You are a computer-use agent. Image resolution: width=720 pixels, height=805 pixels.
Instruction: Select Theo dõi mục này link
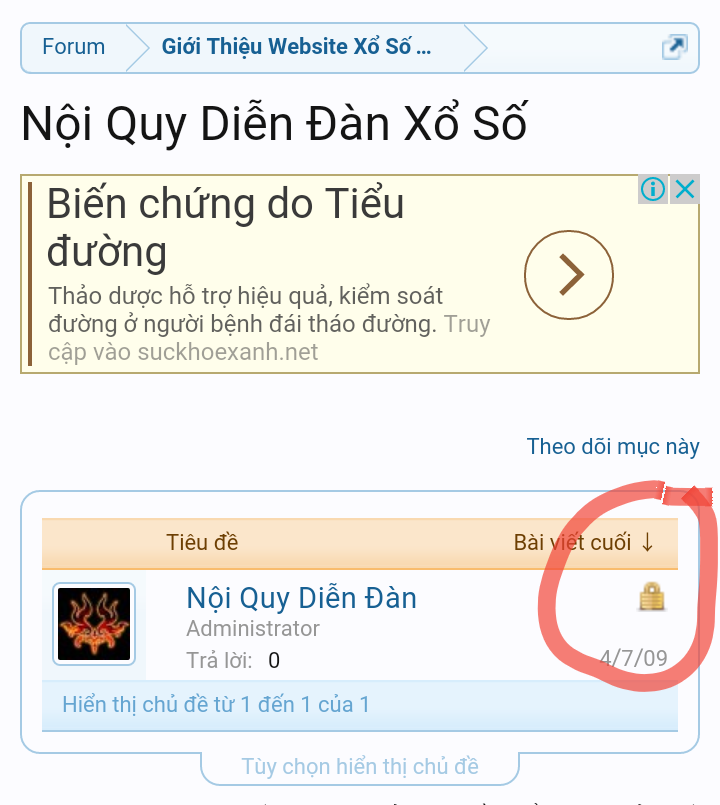coord(613,446)
